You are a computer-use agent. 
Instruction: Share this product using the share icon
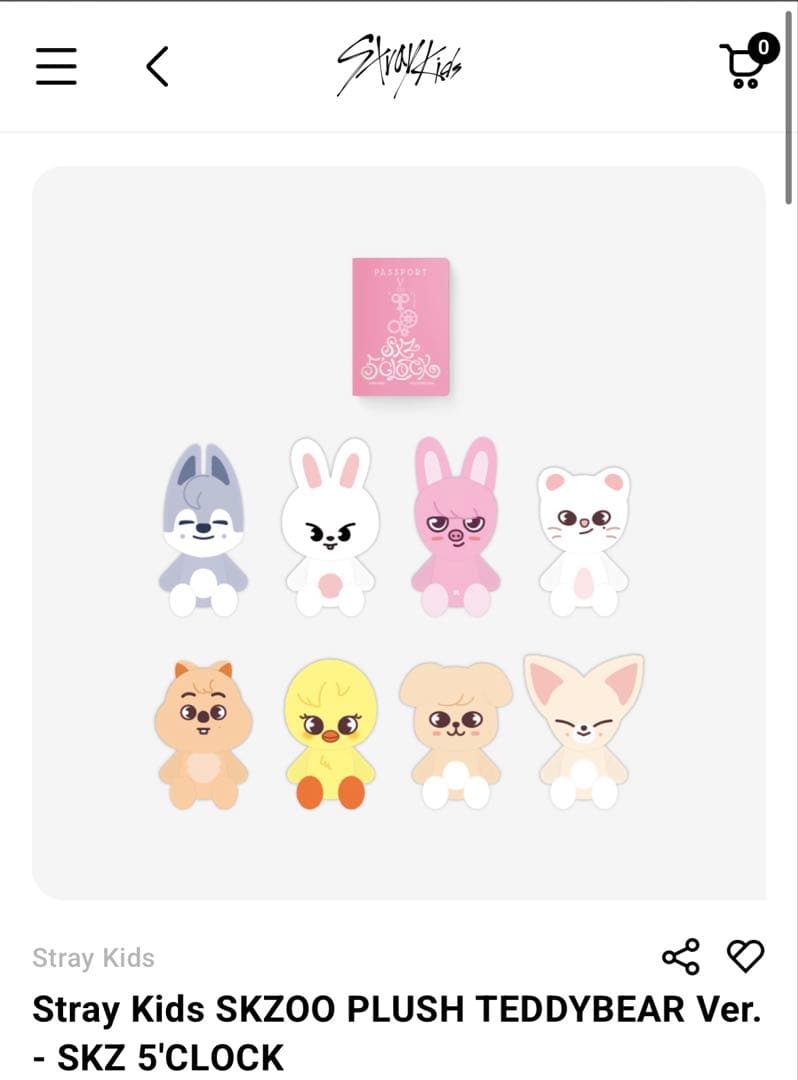point(679,958)
